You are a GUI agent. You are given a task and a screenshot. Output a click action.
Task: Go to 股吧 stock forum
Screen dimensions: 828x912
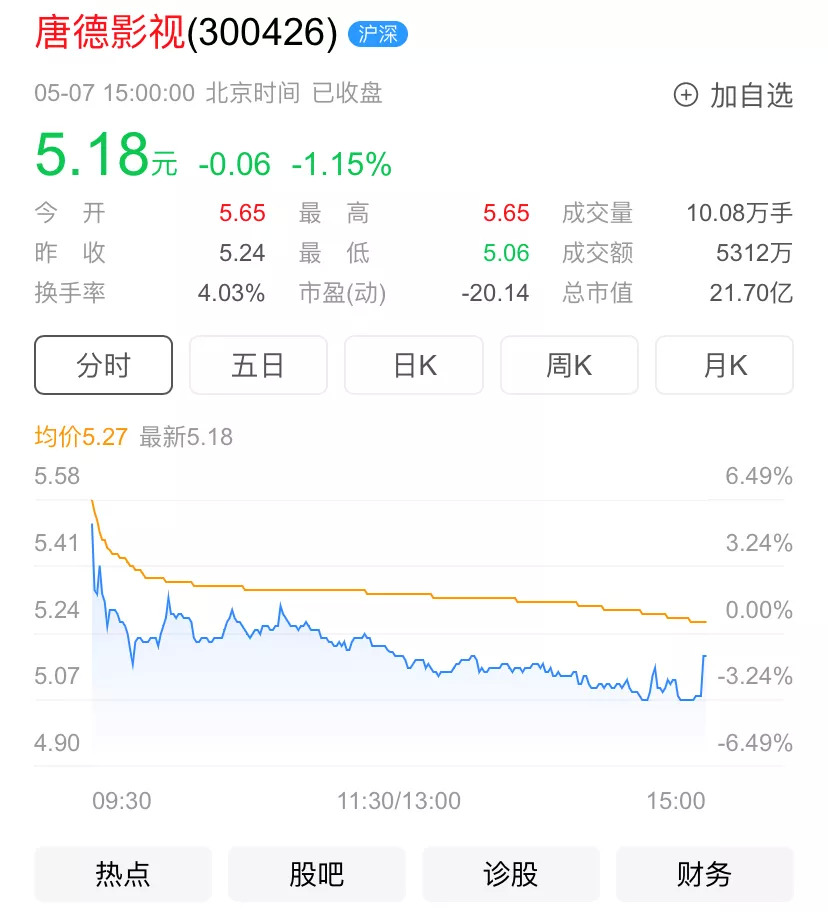(x=317, y=874)
